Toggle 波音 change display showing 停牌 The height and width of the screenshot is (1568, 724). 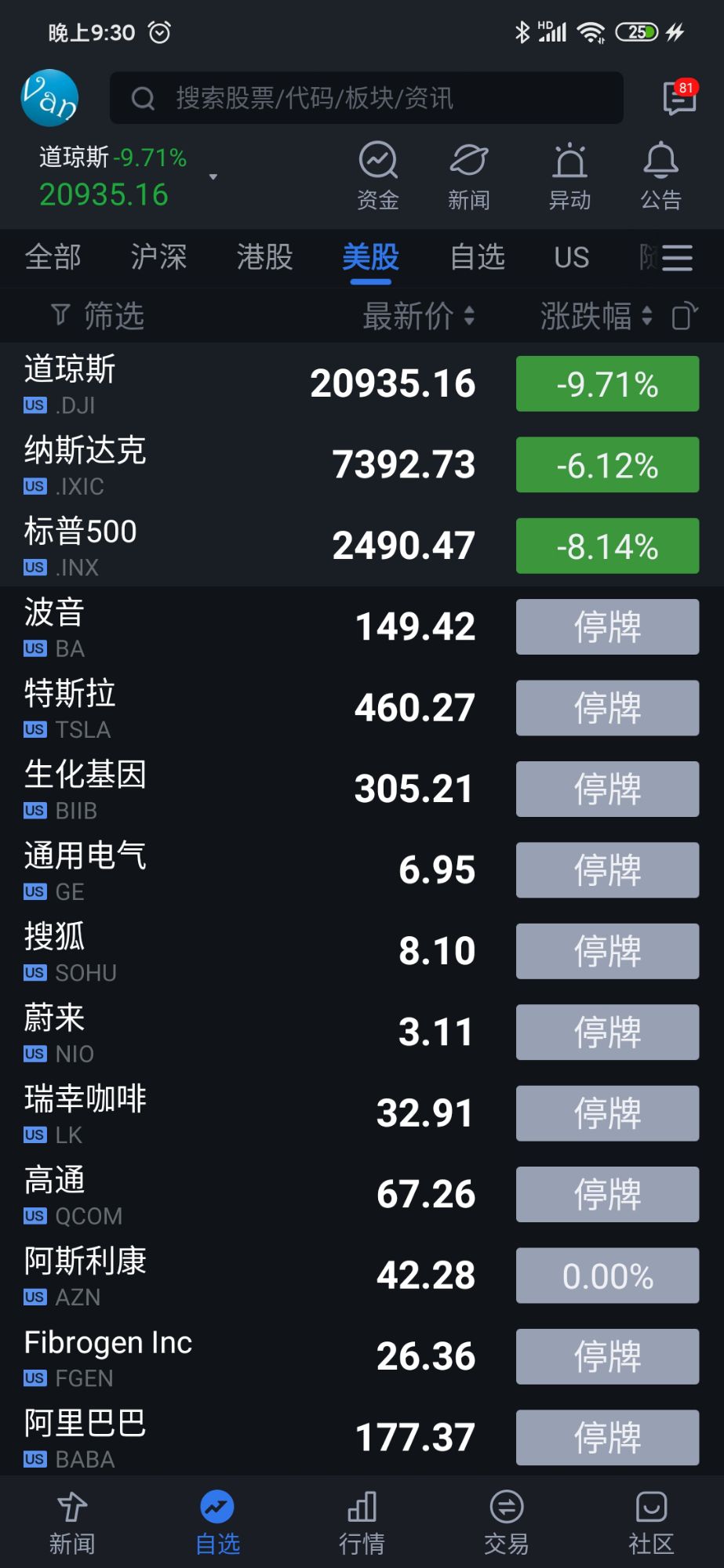point(607,626)
